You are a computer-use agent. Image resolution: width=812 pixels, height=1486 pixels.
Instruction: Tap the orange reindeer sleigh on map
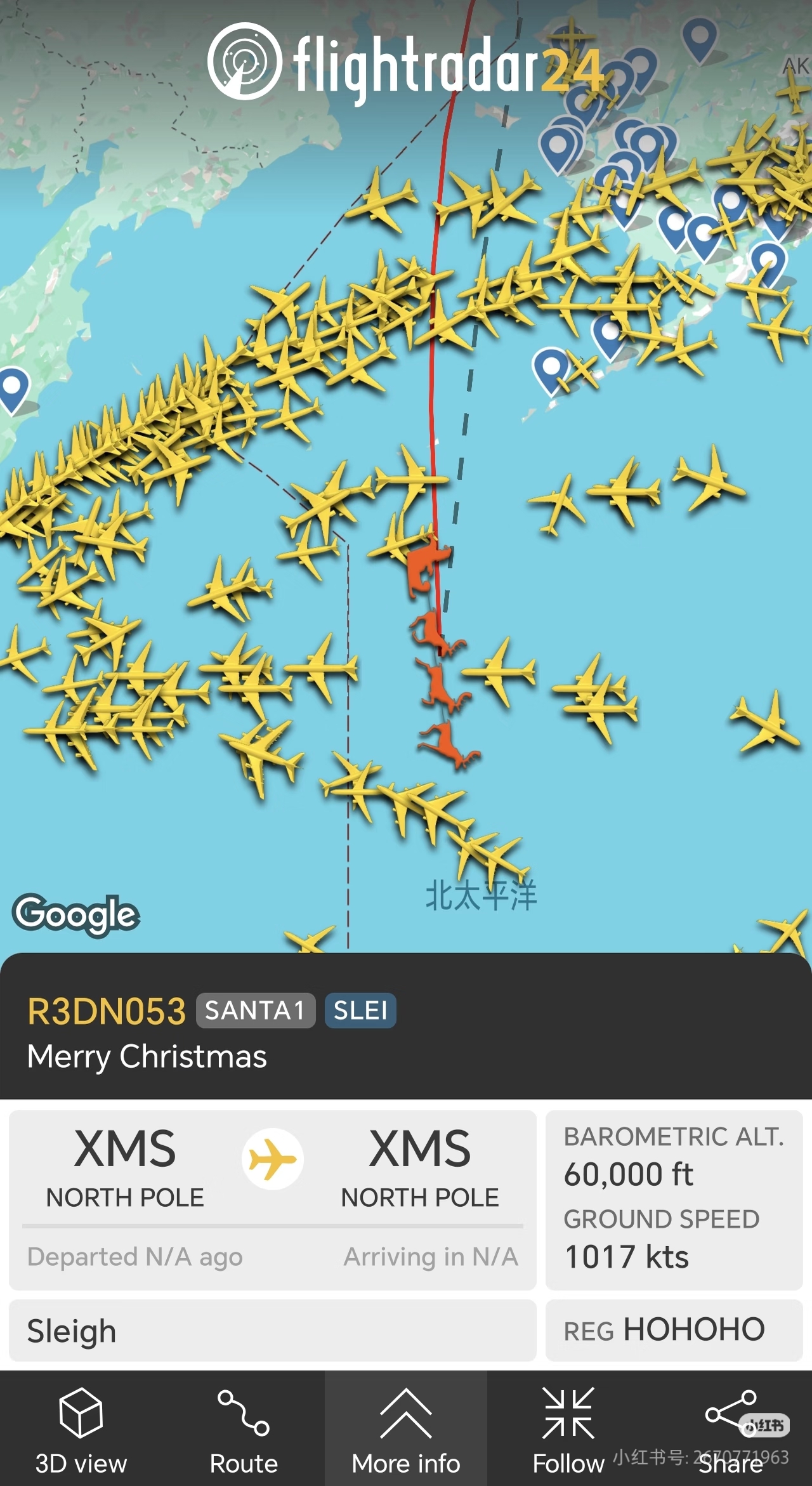pyautogui.click(x=436, y=654)
